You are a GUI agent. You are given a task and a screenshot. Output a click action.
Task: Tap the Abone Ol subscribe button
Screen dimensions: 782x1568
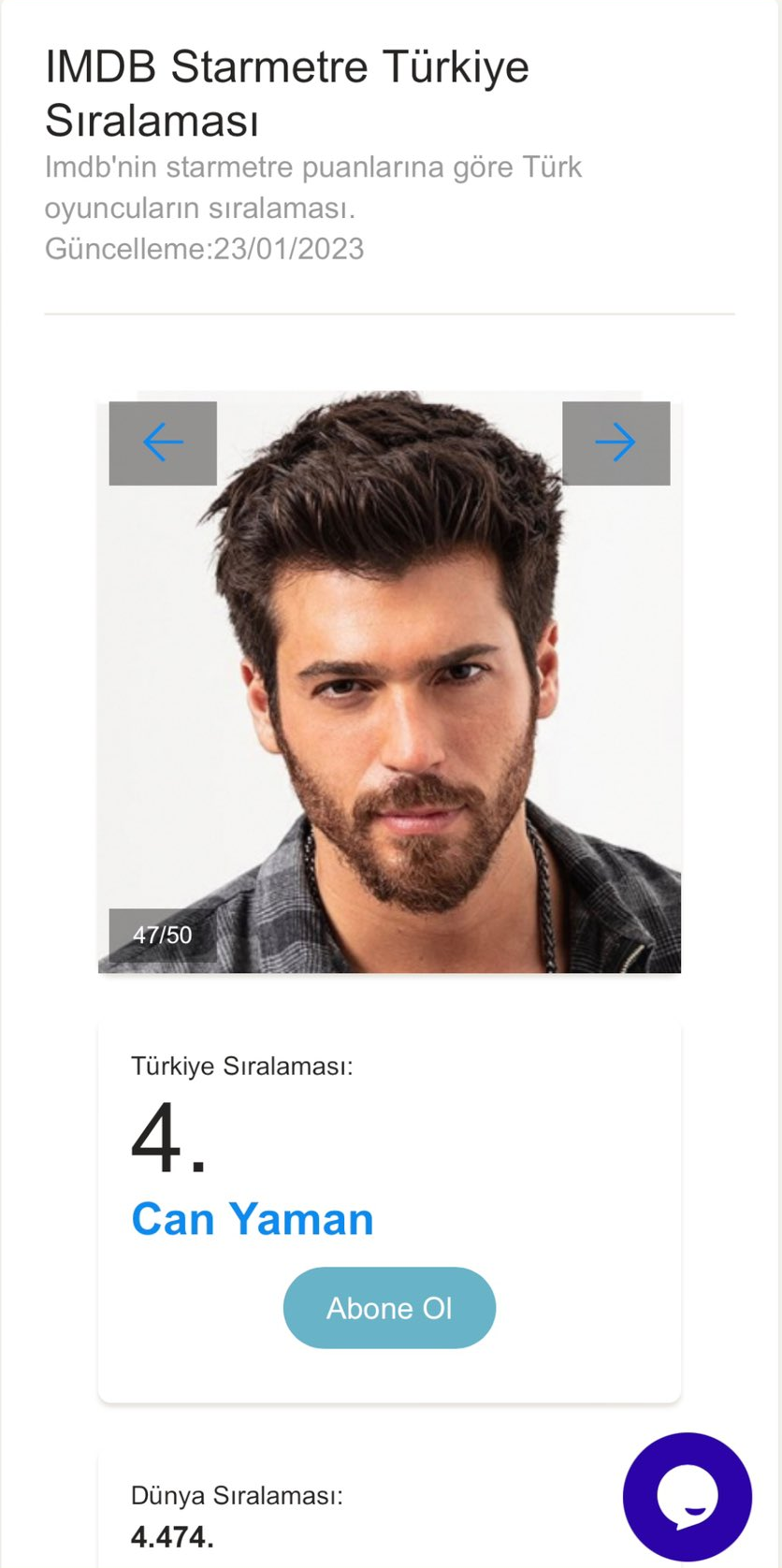point(389,1307)
